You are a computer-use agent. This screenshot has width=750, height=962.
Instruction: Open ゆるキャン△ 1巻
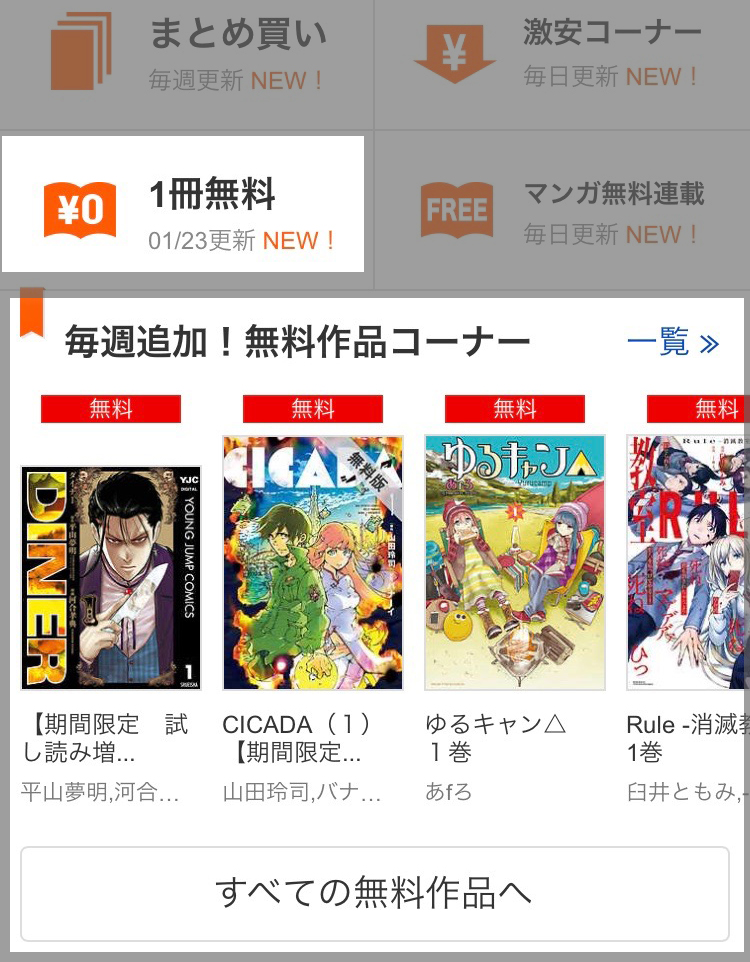click(x=515, y=563)
